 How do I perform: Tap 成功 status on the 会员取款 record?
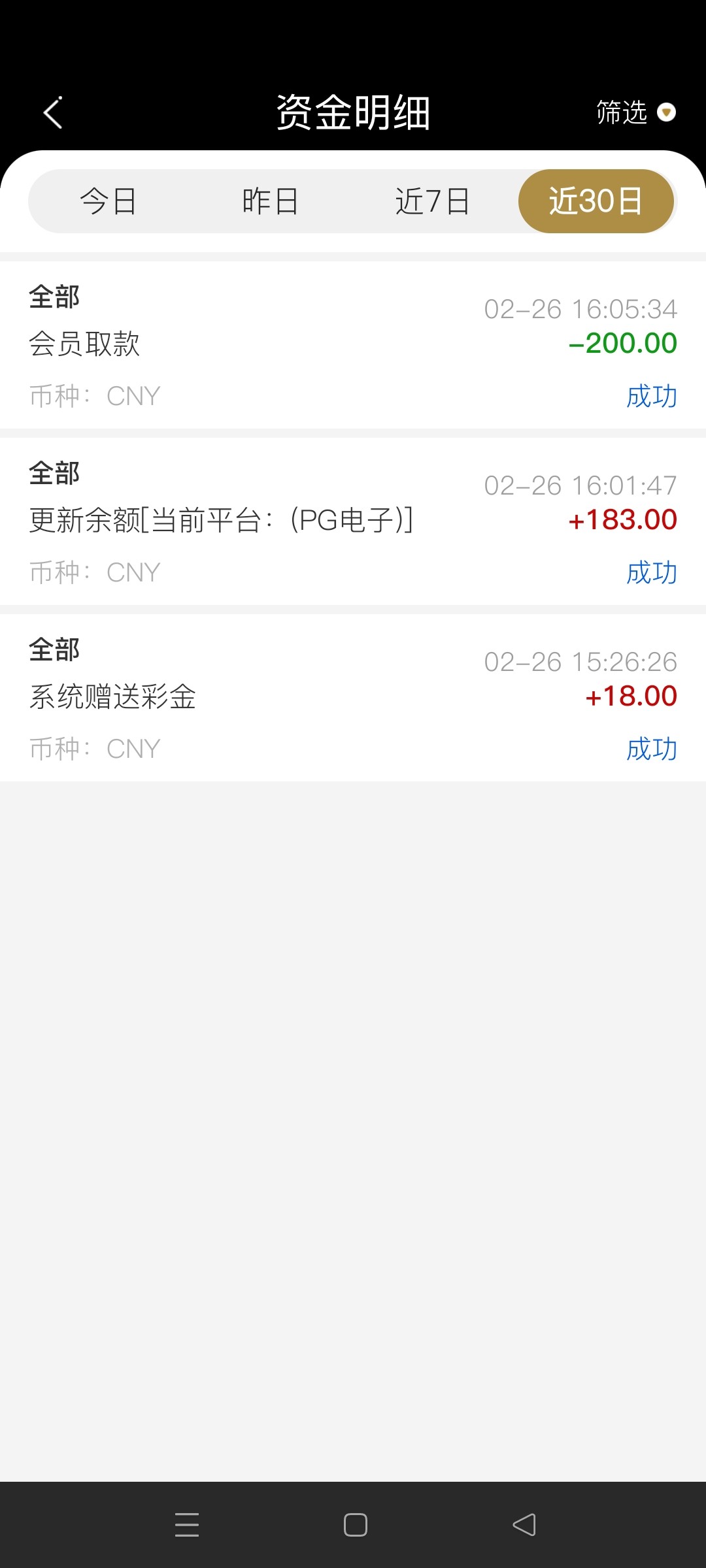click(651, 397)
